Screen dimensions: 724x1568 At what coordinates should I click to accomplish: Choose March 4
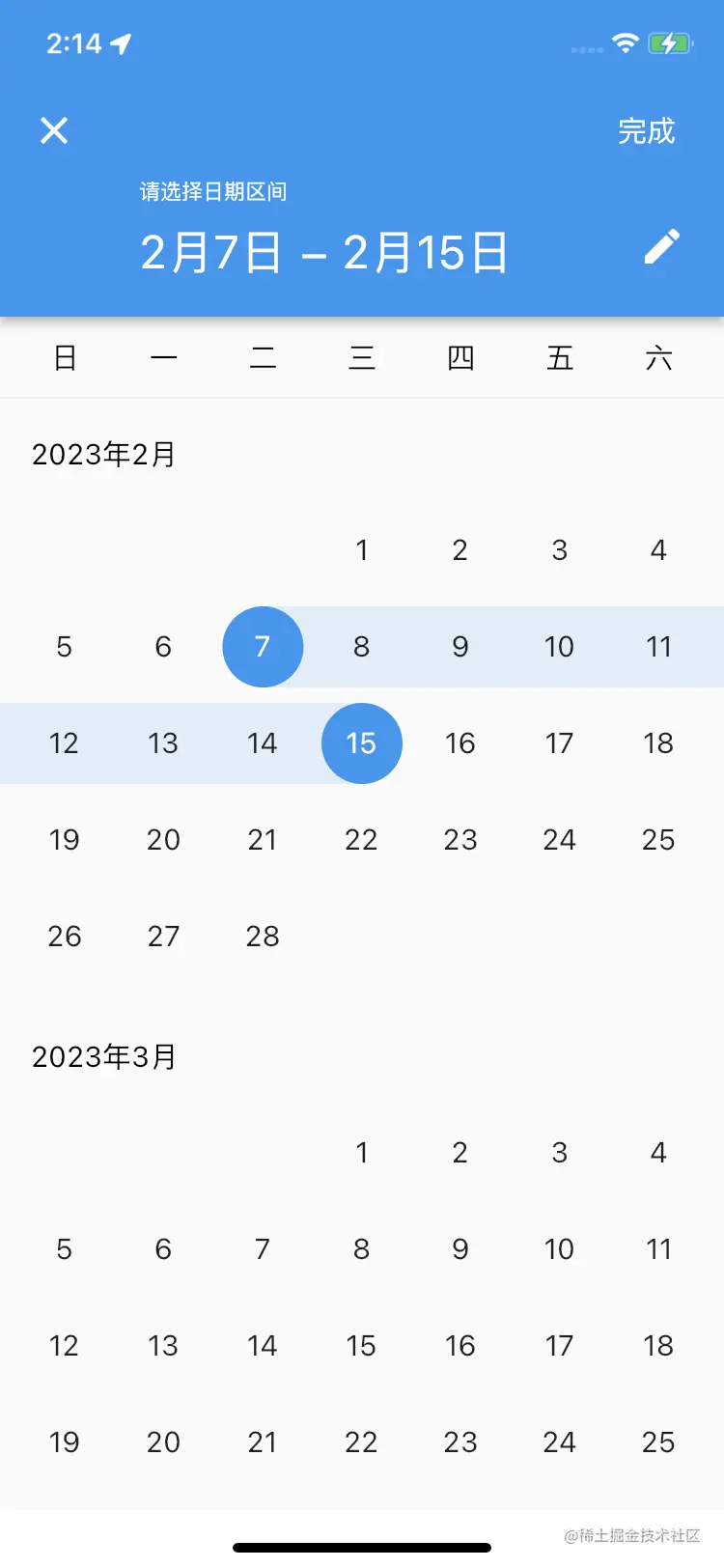[x=658, y=1153]
